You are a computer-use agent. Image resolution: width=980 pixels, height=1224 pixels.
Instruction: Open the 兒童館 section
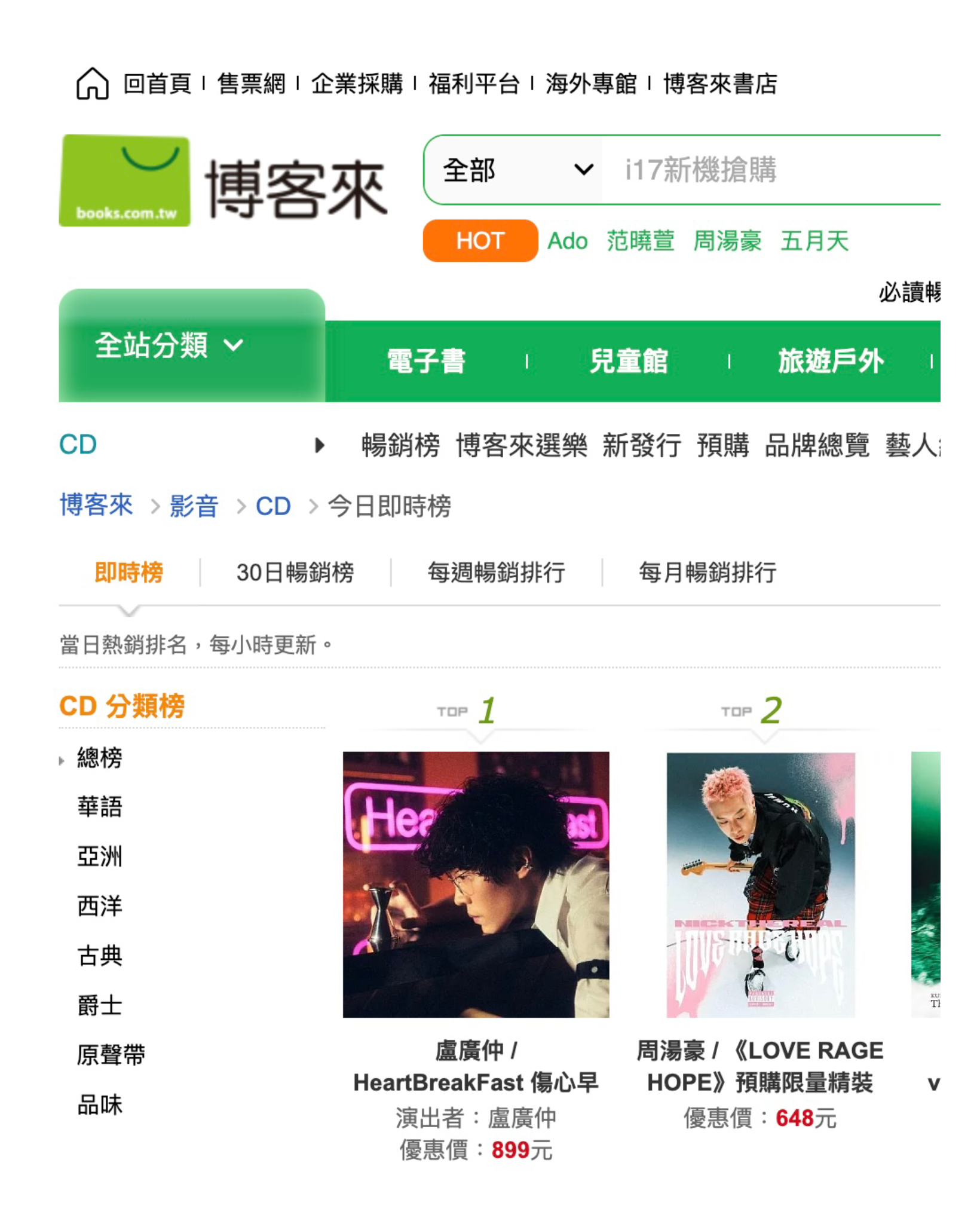coord(628,362)
